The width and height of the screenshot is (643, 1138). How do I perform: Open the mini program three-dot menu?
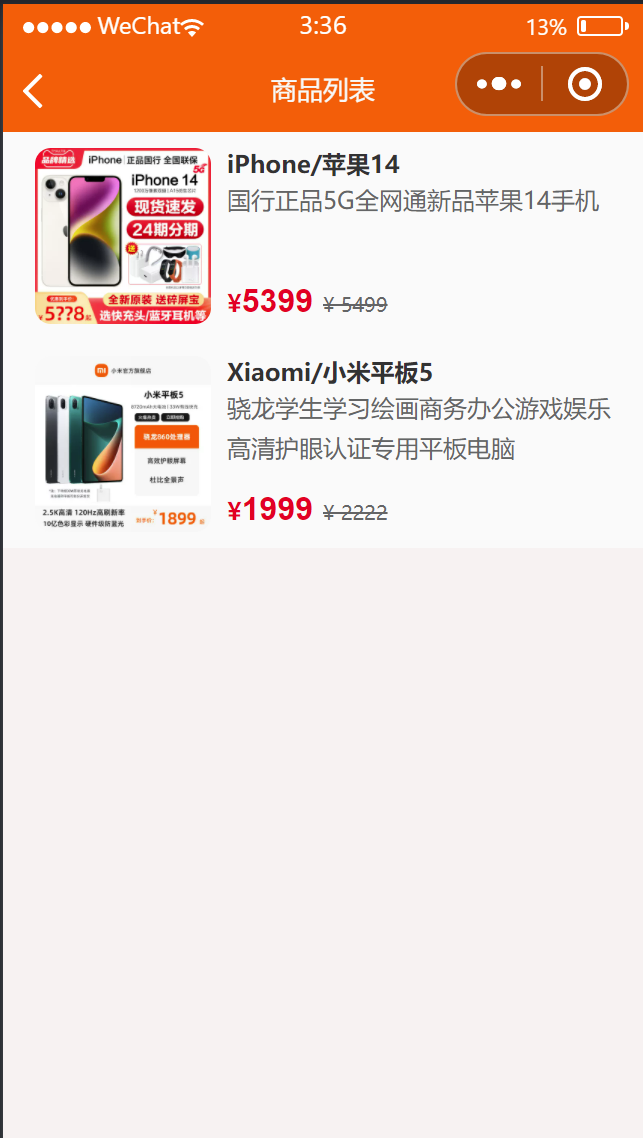pyautogui.click(x=499, y=84)
